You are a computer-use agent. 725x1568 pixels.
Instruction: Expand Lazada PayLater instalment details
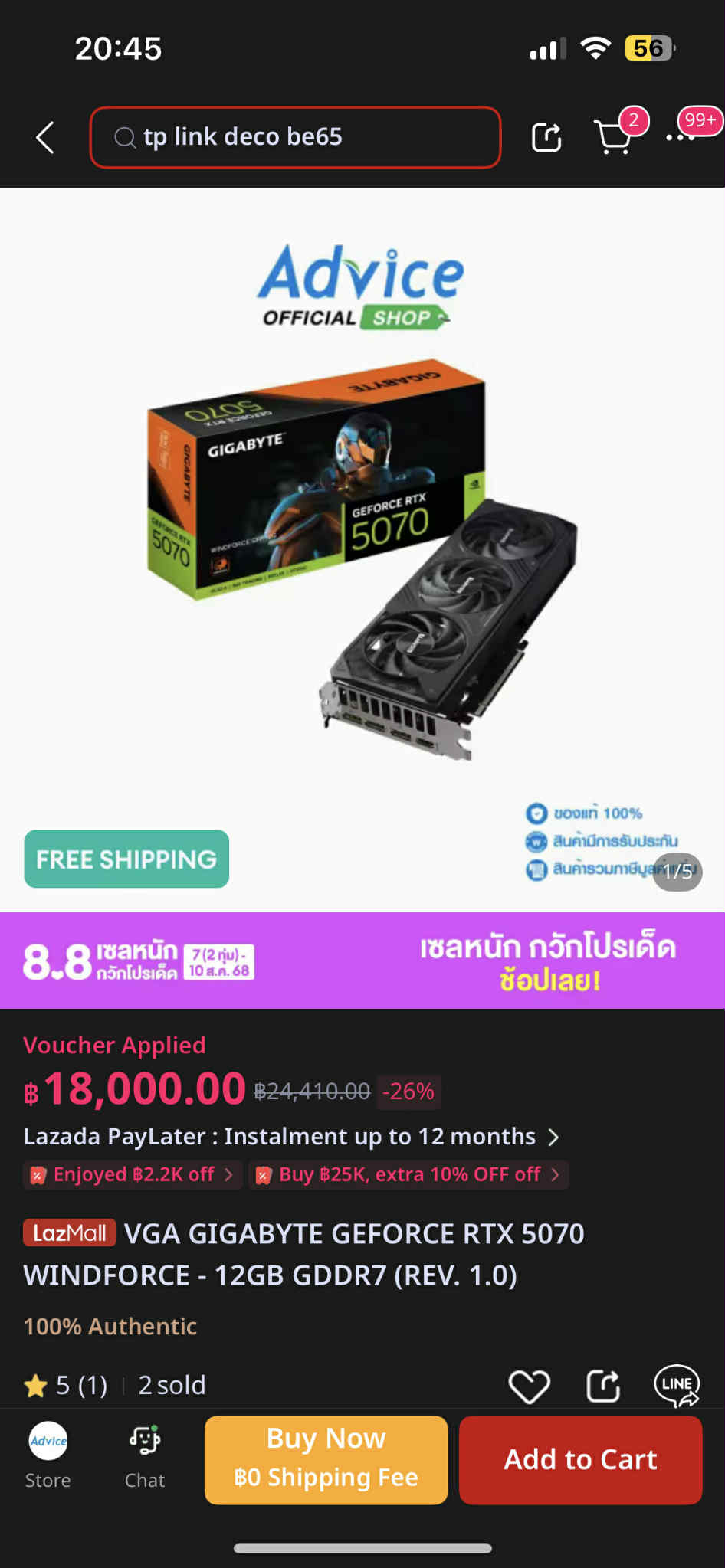pos(291,1137)
